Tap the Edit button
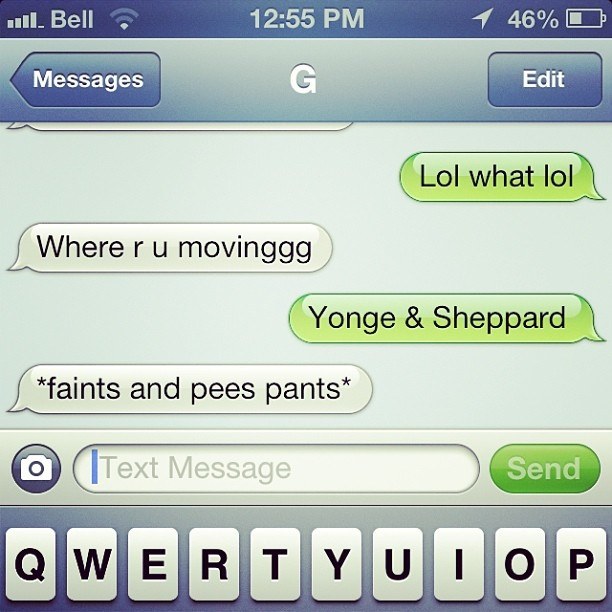The width and height of the screenshot is (612, 612). click(x=543, y=80)
